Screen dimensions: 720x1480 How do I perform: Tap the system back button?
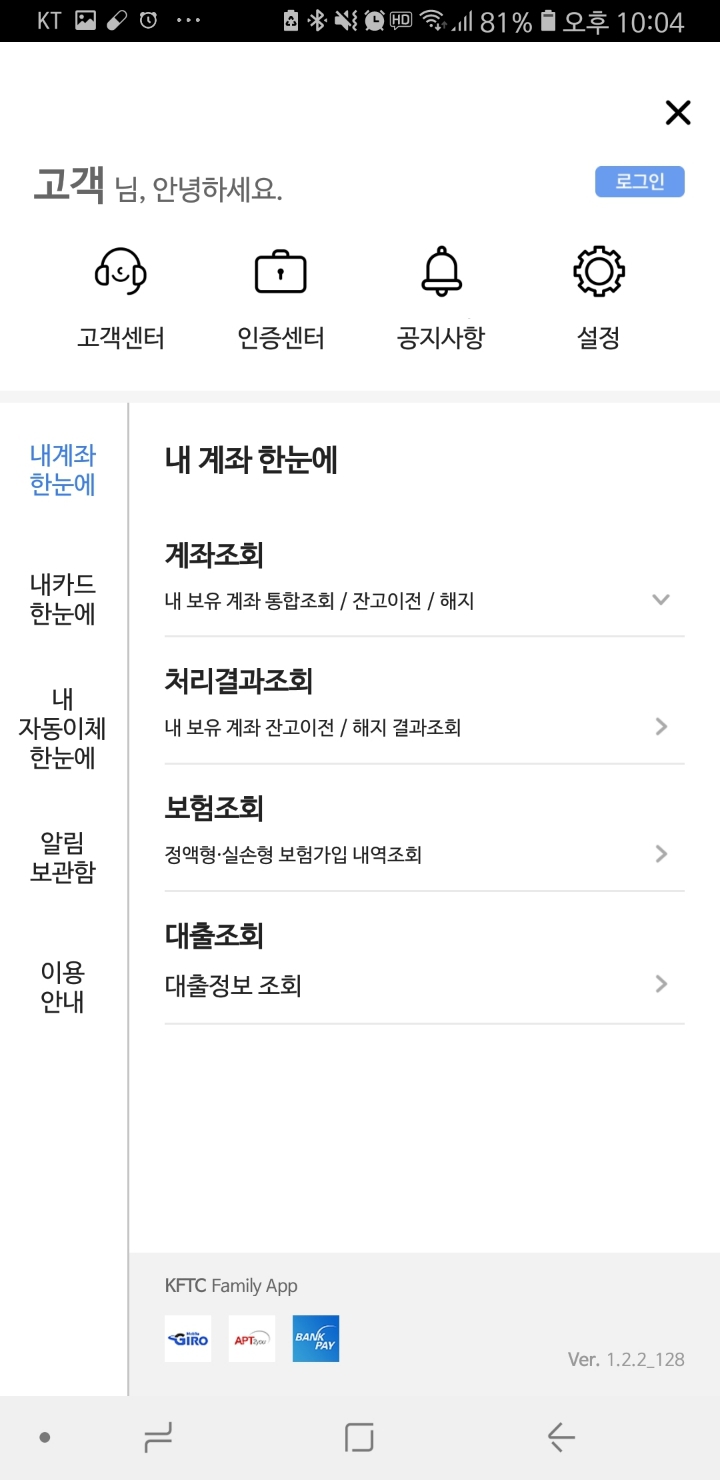(x=561, y=1438)
